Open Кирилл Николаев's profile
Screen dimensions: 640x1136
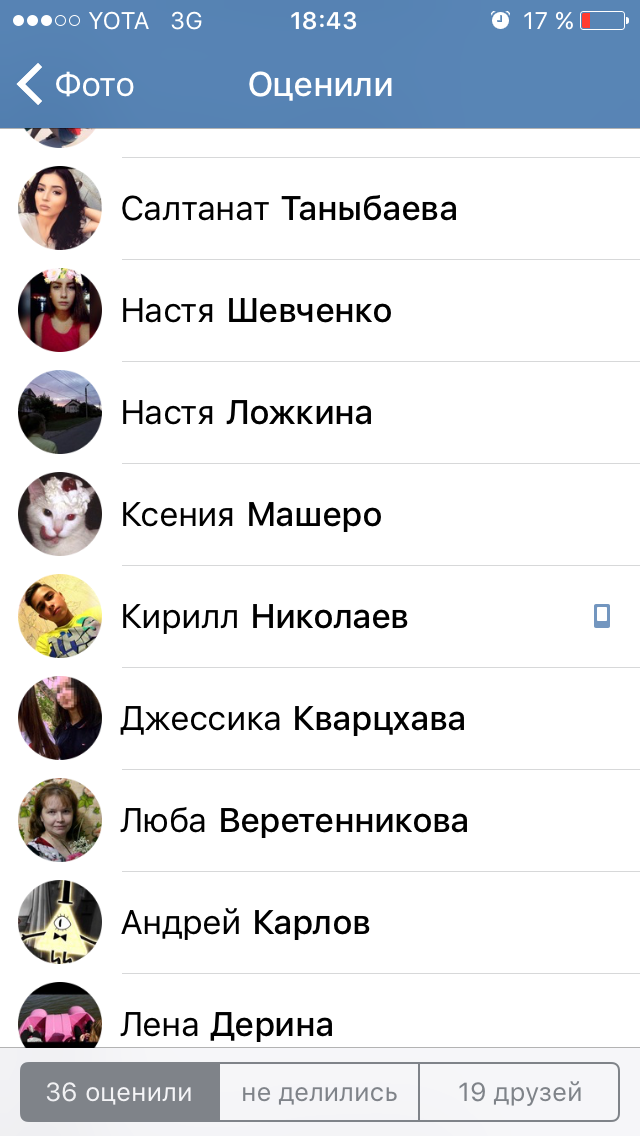[x=320, y=617]
